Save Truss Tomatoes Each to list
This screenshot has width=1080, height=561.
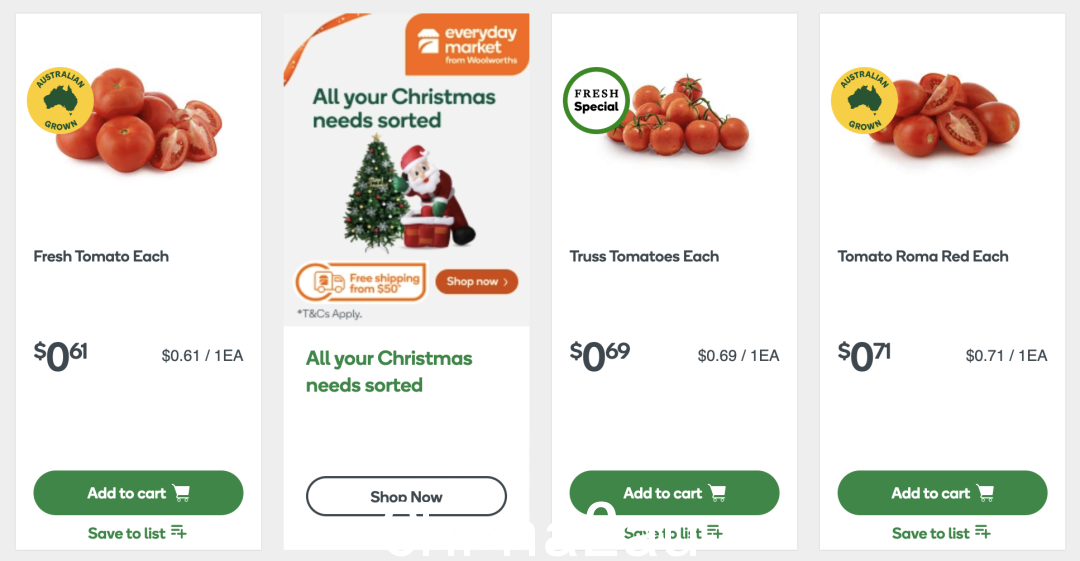674,533
